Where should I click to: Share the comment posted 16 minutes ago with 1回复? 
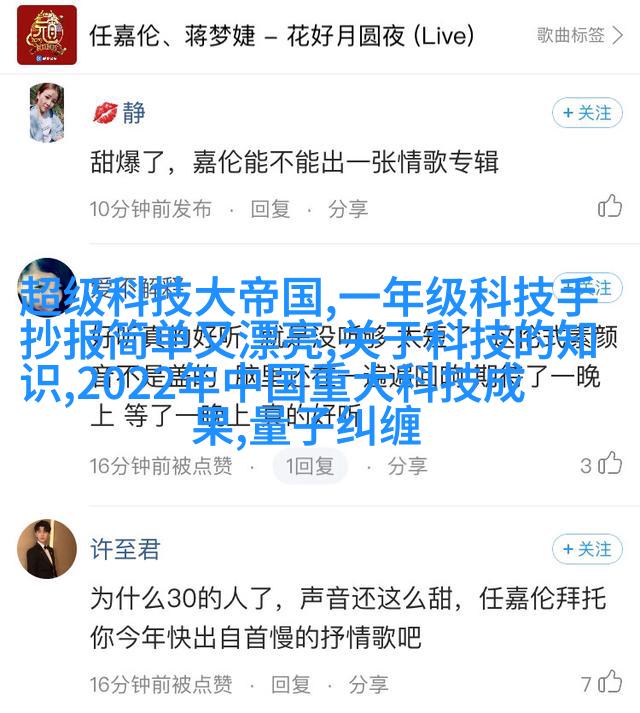point(407,465)
